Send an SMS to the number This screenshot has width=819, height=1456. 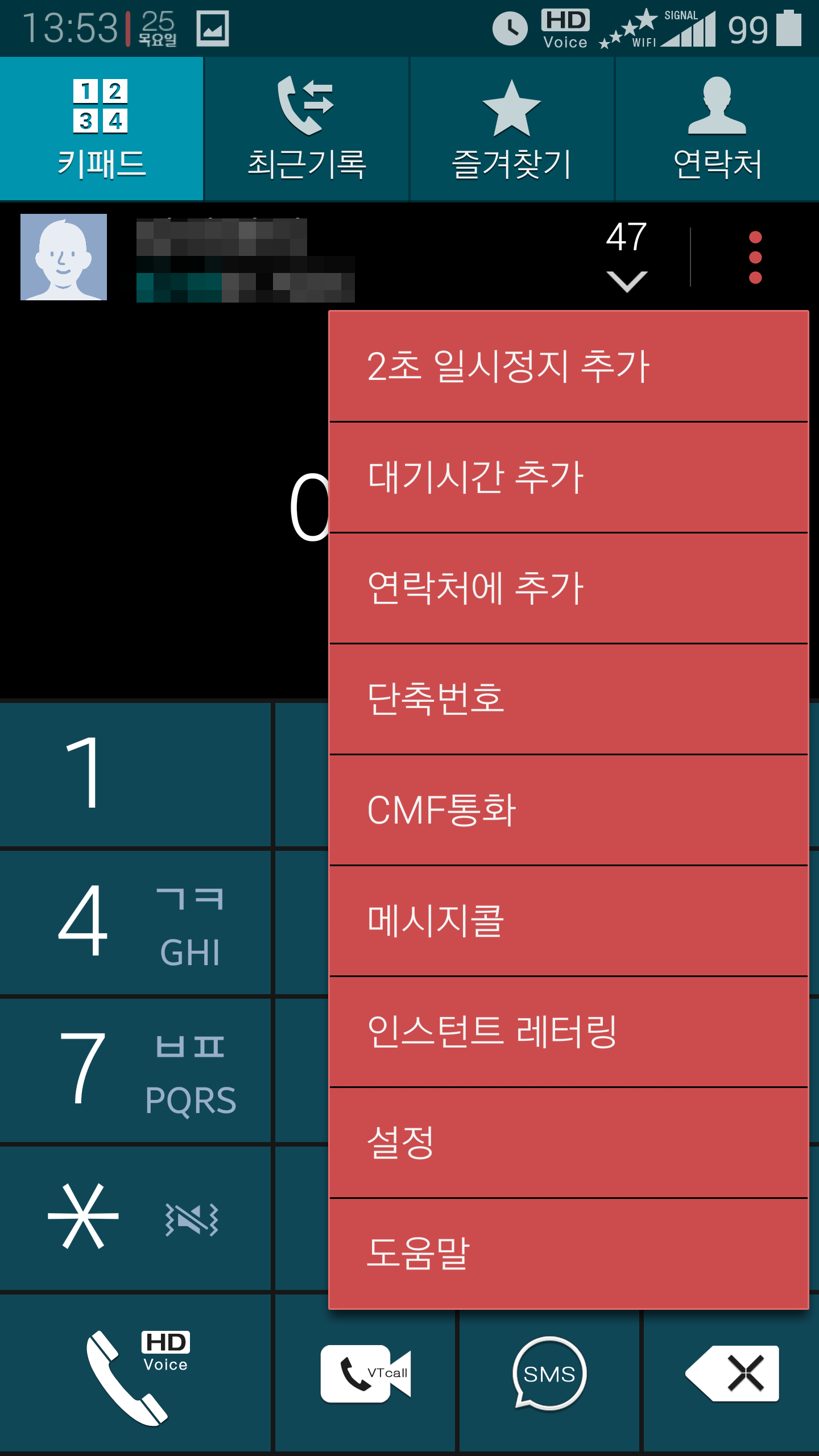tap(549, 1374)
